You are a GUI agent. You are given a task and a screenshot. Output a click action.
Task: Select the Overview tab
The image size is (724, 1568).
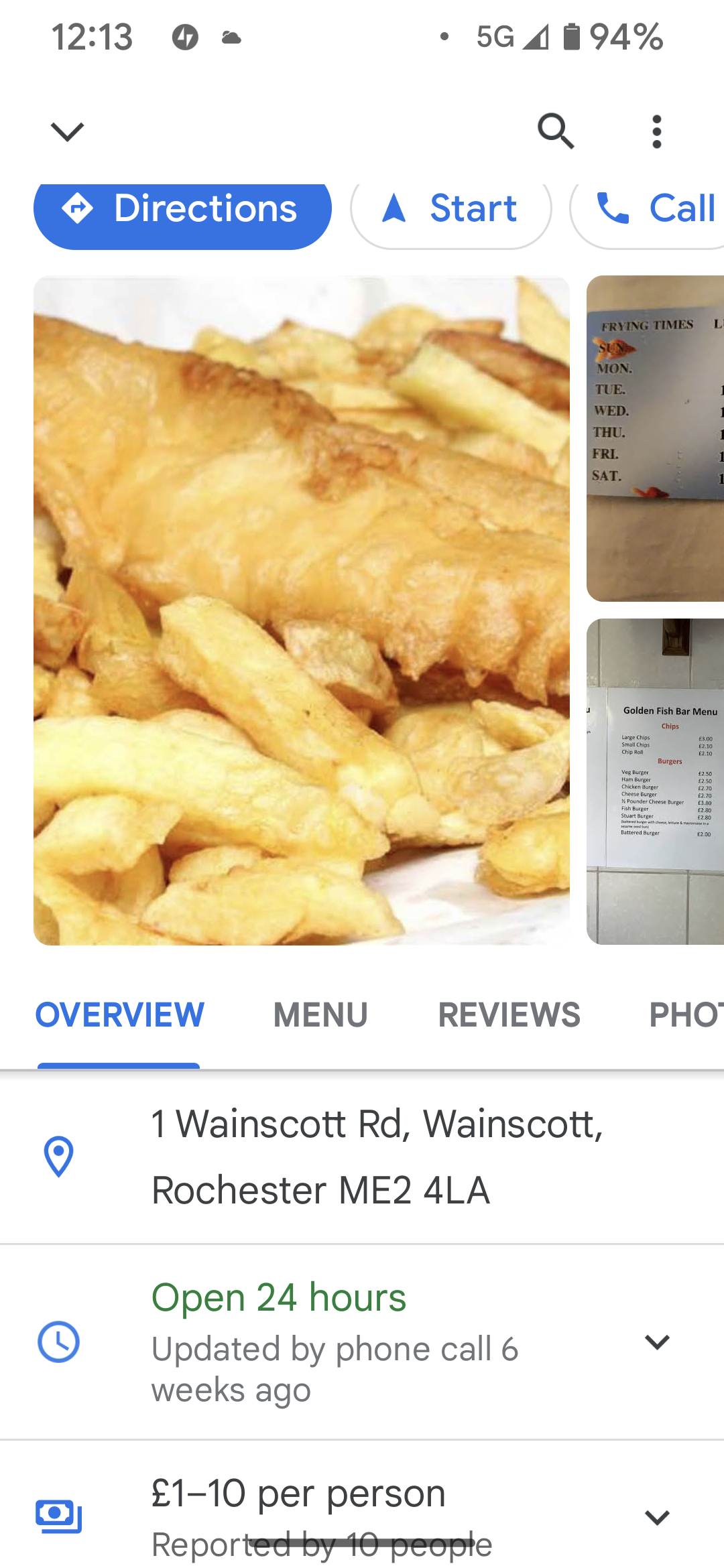tap(119, 1015)
